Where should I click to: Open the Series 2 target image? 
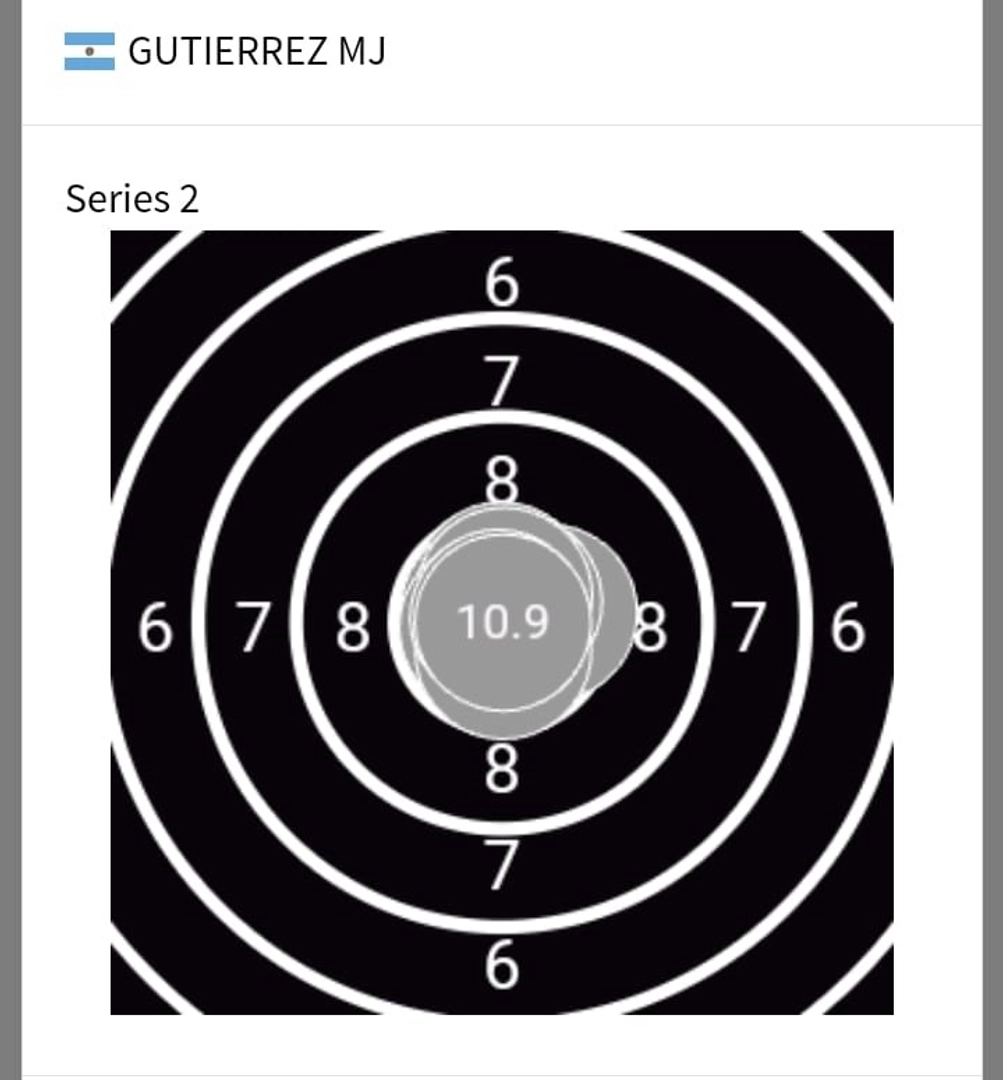pyautogui.click(x=501, y=622)
